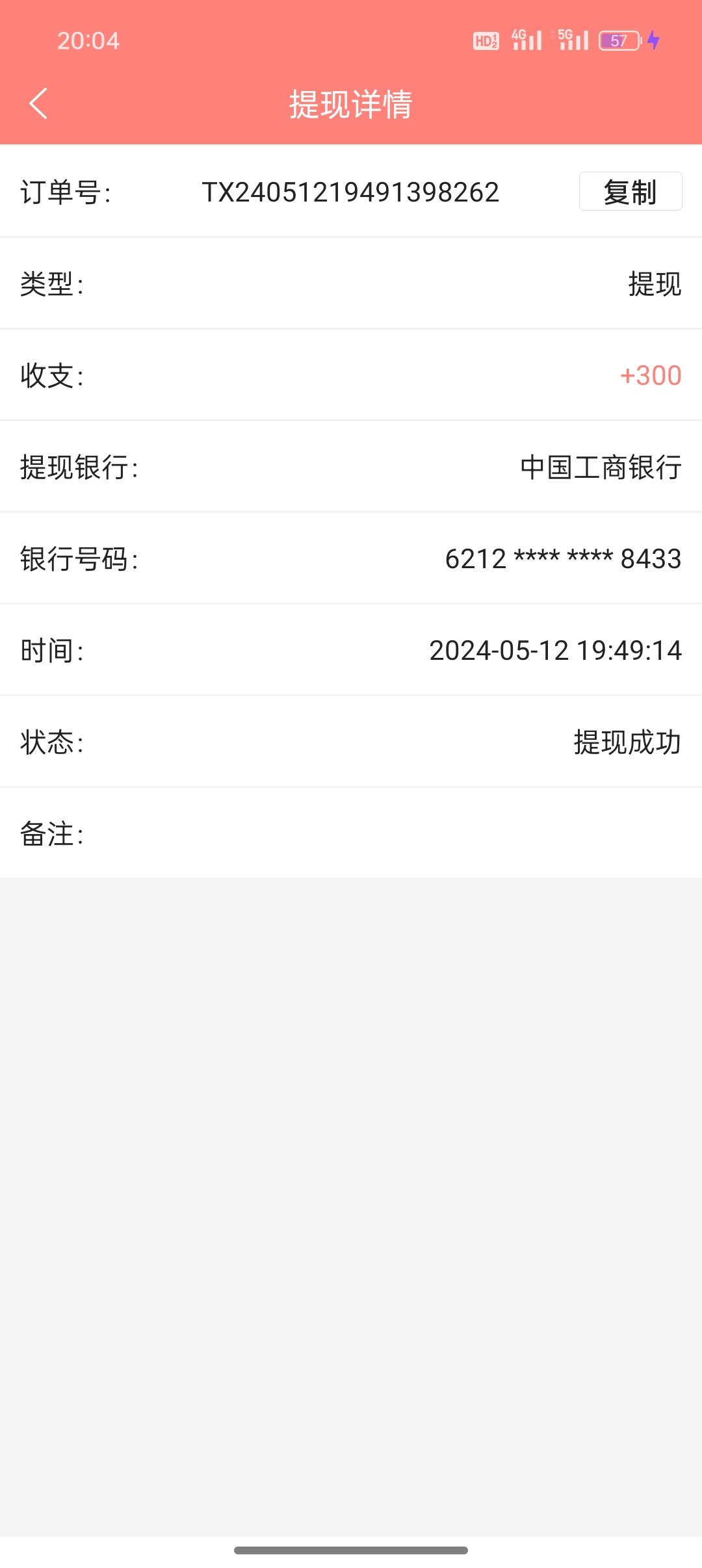Tap the back chevron to go back
This screenshot has height=1568, width=702.
[x=39, y=104]
